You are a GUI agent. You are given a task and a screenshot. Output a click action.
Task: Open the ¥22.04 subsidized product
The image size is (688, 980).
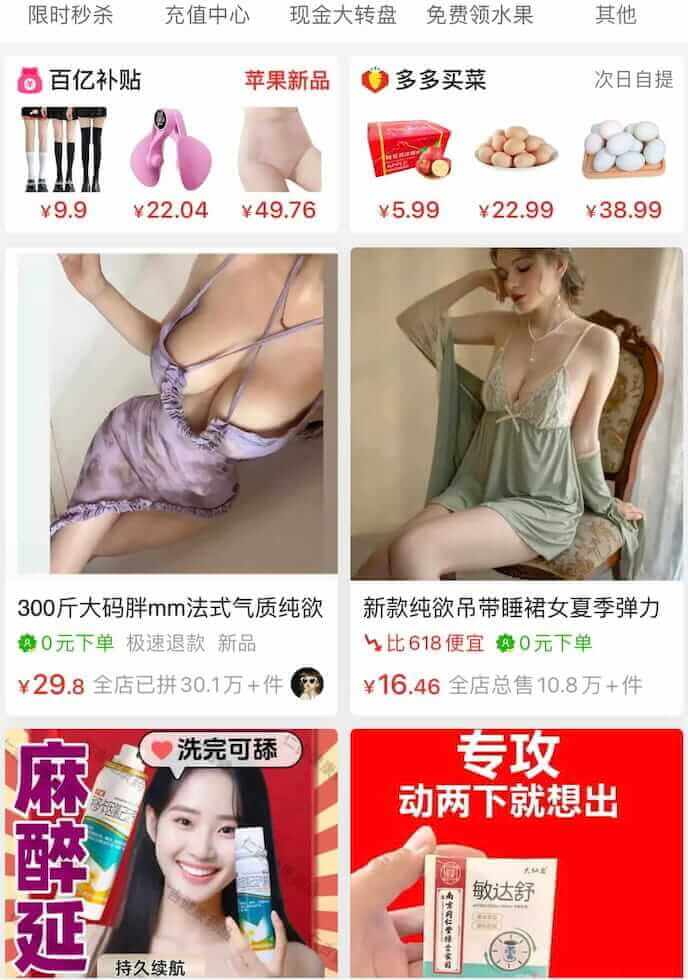170,160
